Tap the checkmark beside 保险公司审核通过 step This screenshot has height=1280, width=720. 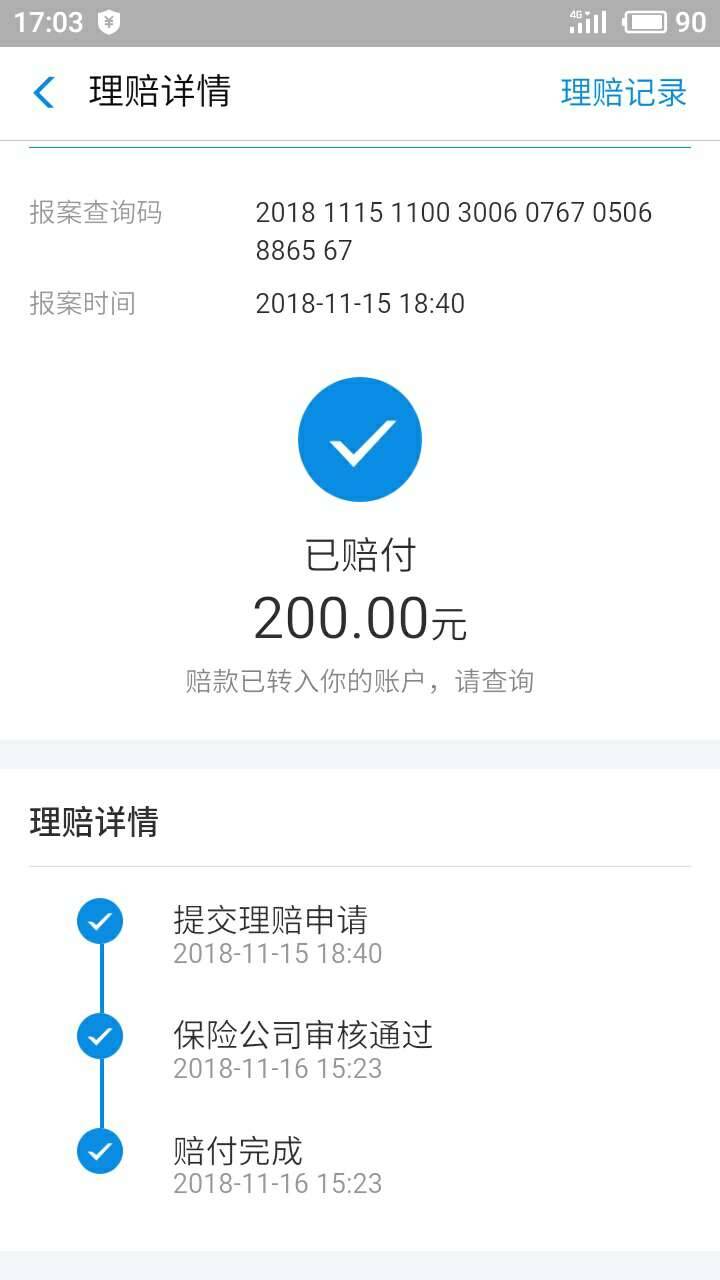pyautogui.click(x=100, y=1036)
